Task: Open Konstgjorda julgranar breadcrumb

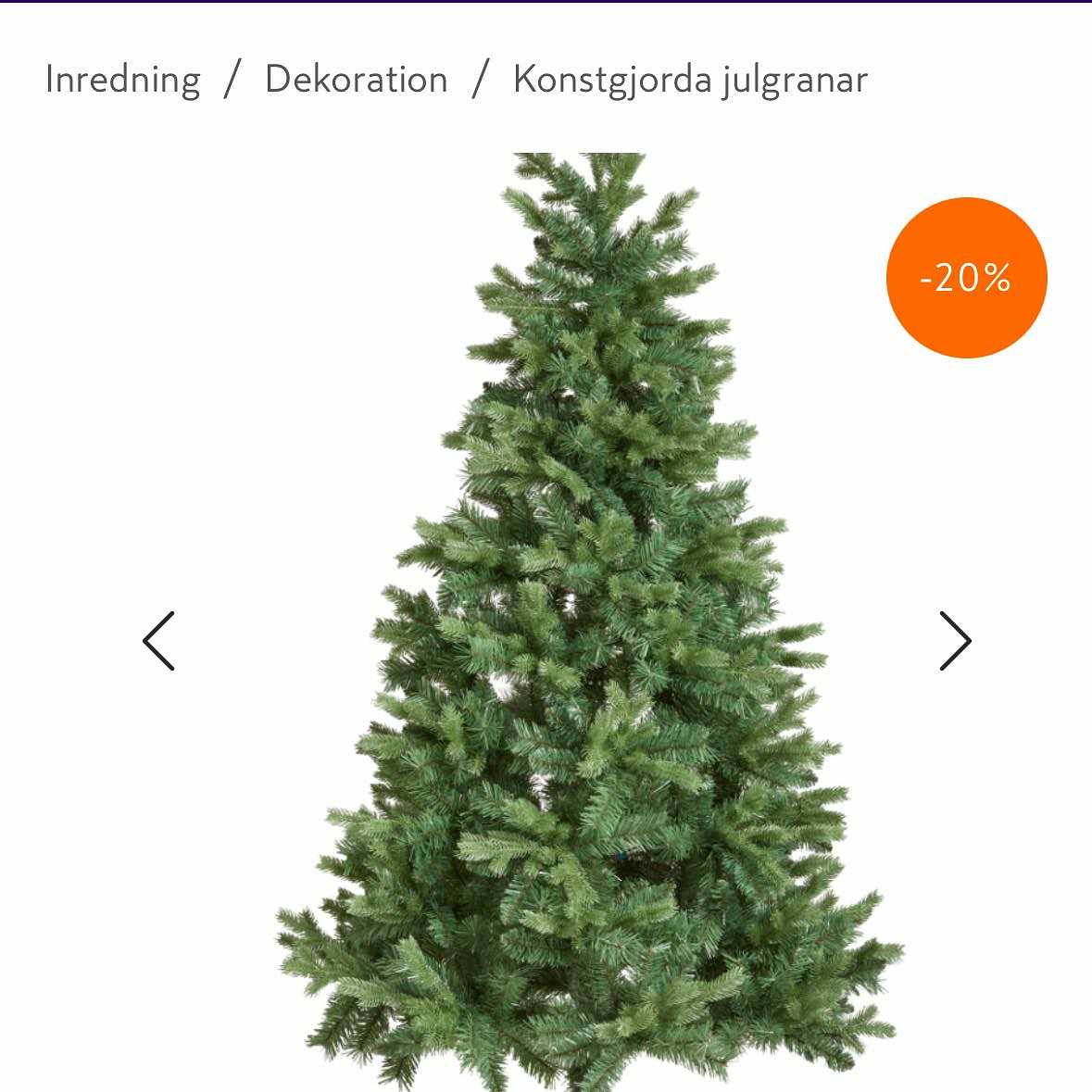Action: point(690,80)
